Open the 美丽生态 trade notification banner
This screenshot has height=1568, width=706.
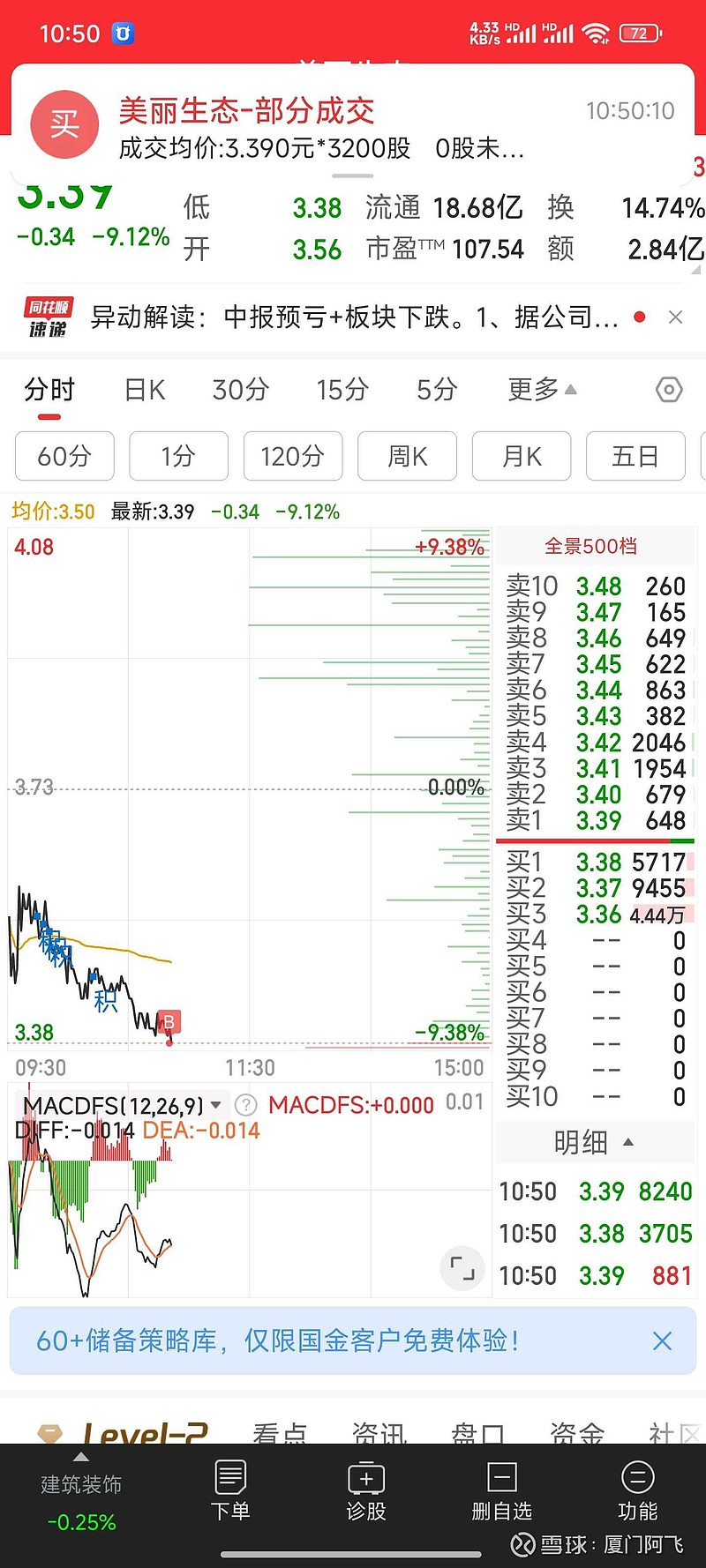pyautogui.click(x=352, y=125)
